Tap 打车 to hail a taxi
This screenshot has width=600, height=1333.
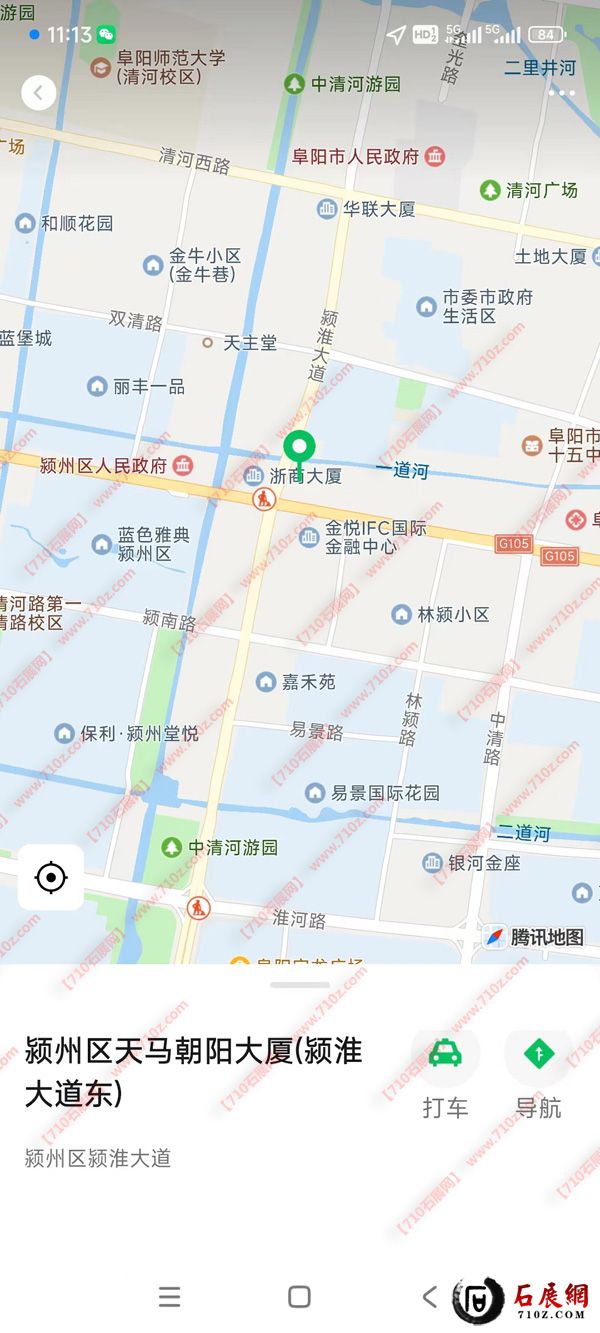[445, 1055]
